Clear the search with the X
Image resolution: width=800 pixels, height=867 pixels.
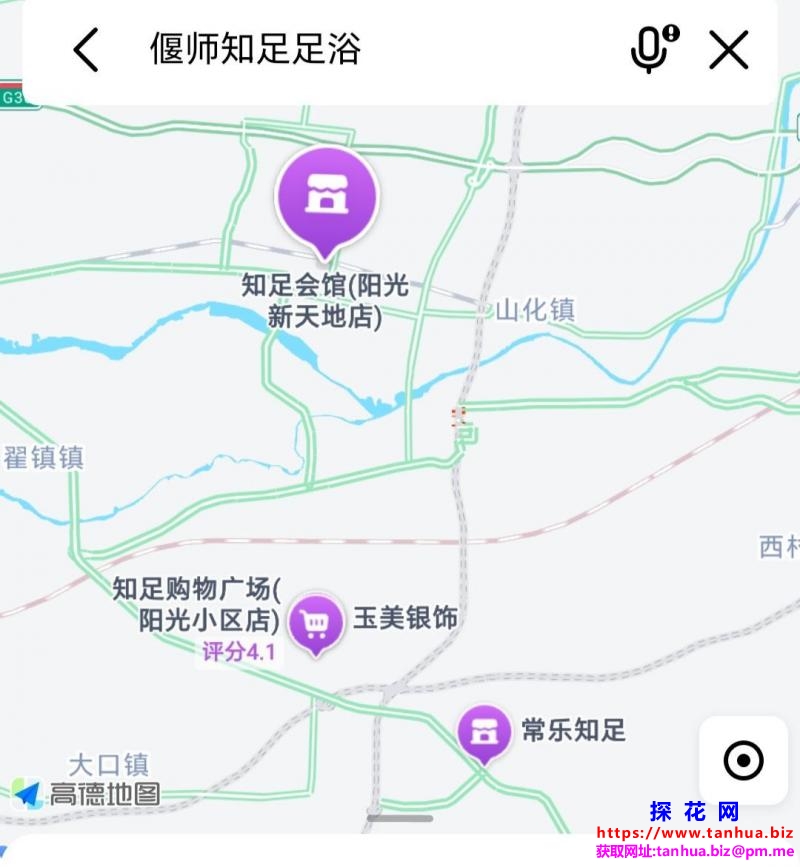pos(729,49)
